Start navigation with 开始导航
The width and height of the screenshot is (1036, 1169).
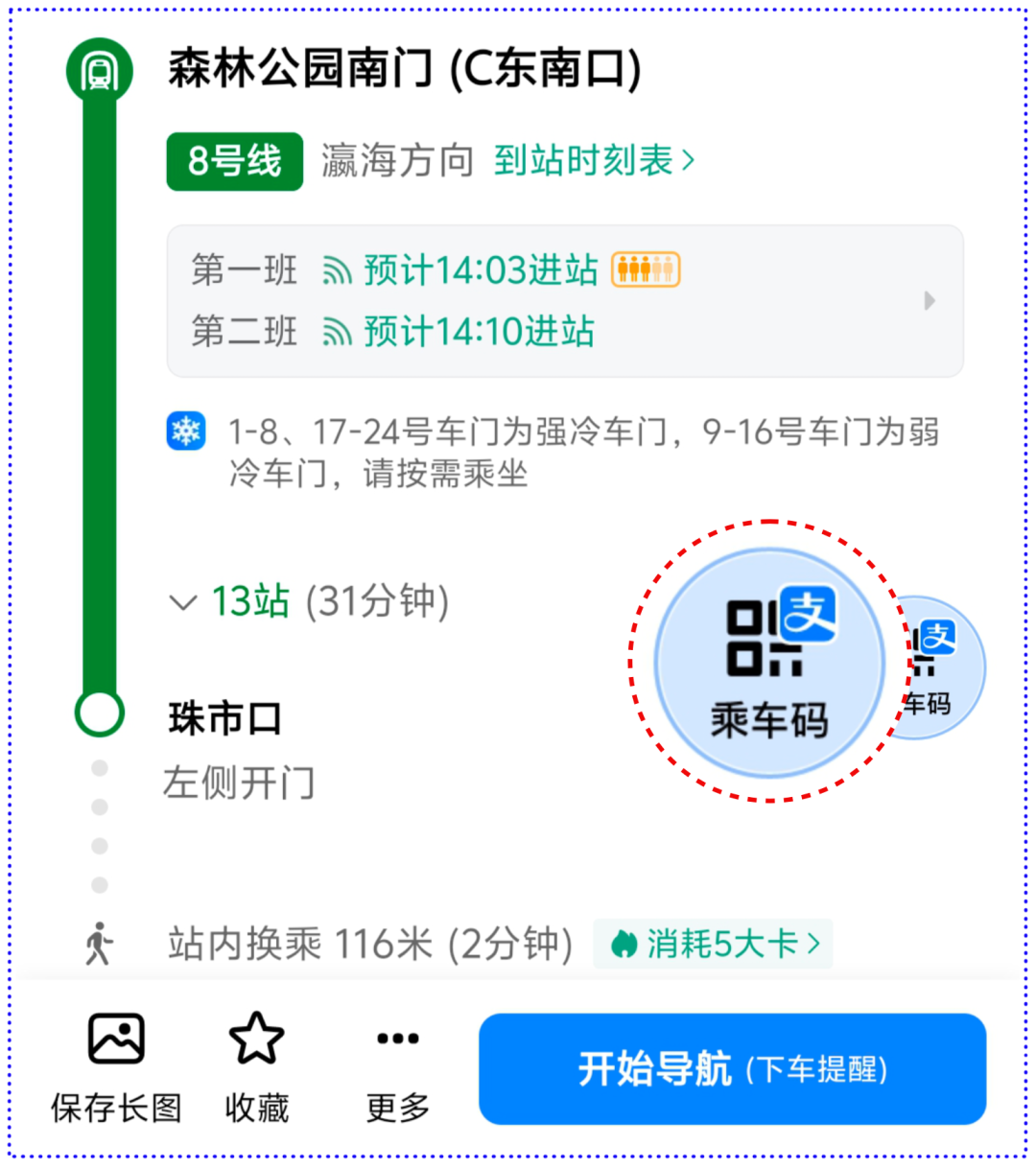click(732, 1068)
